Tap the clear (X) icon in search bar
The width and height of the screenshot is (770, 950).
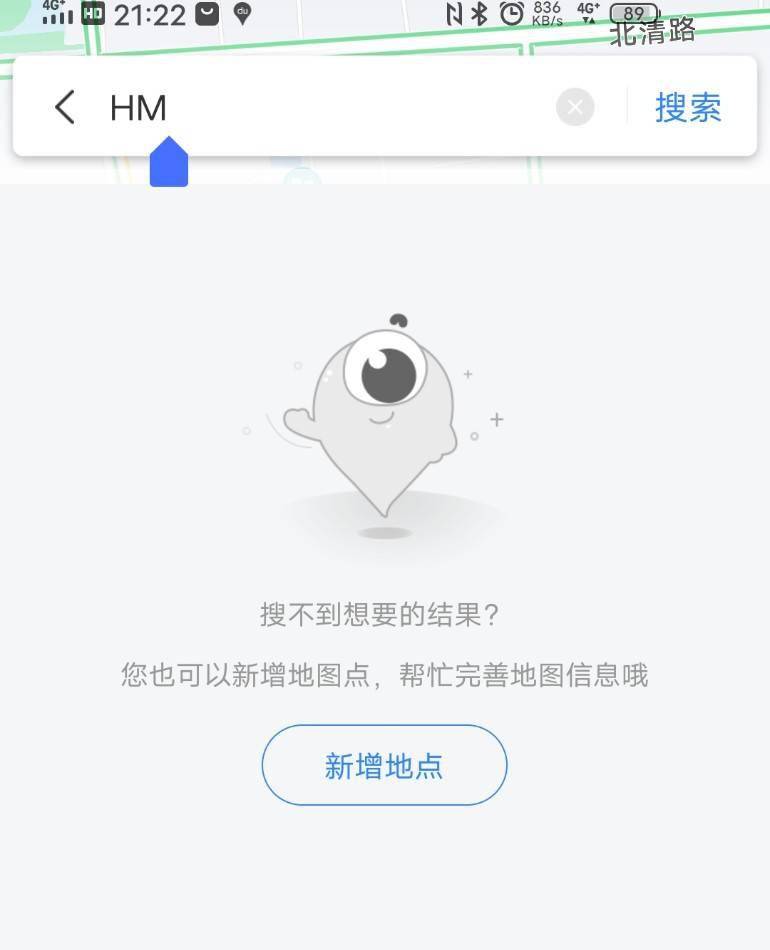coord(574,107)
